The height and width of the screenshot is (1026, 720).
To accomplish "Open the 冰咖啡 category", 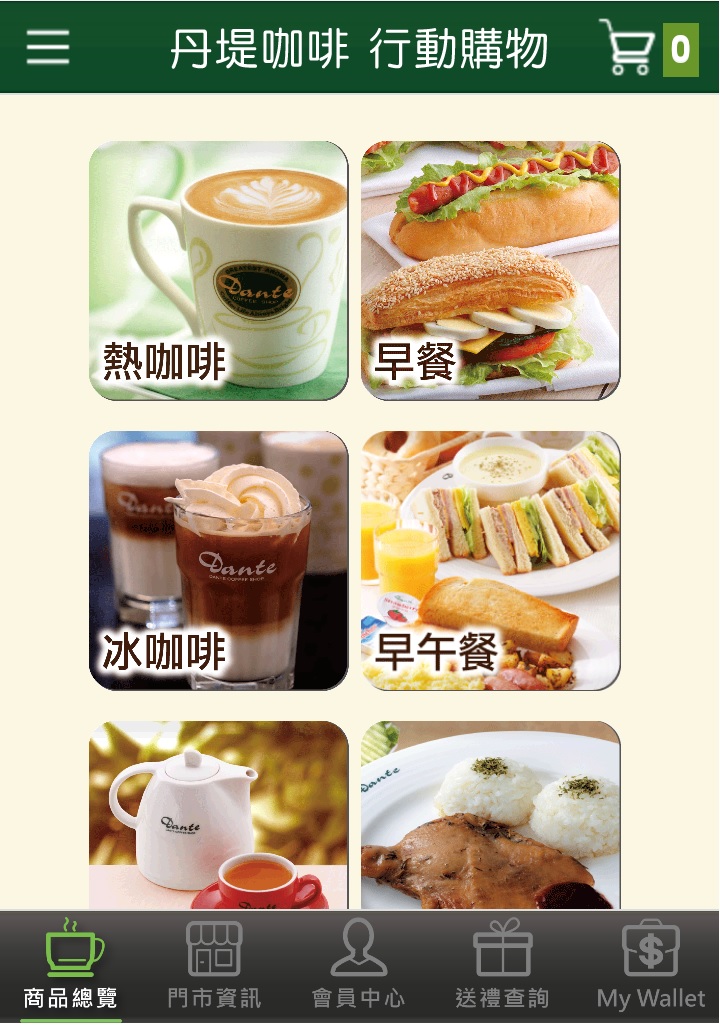I will 219,561.
